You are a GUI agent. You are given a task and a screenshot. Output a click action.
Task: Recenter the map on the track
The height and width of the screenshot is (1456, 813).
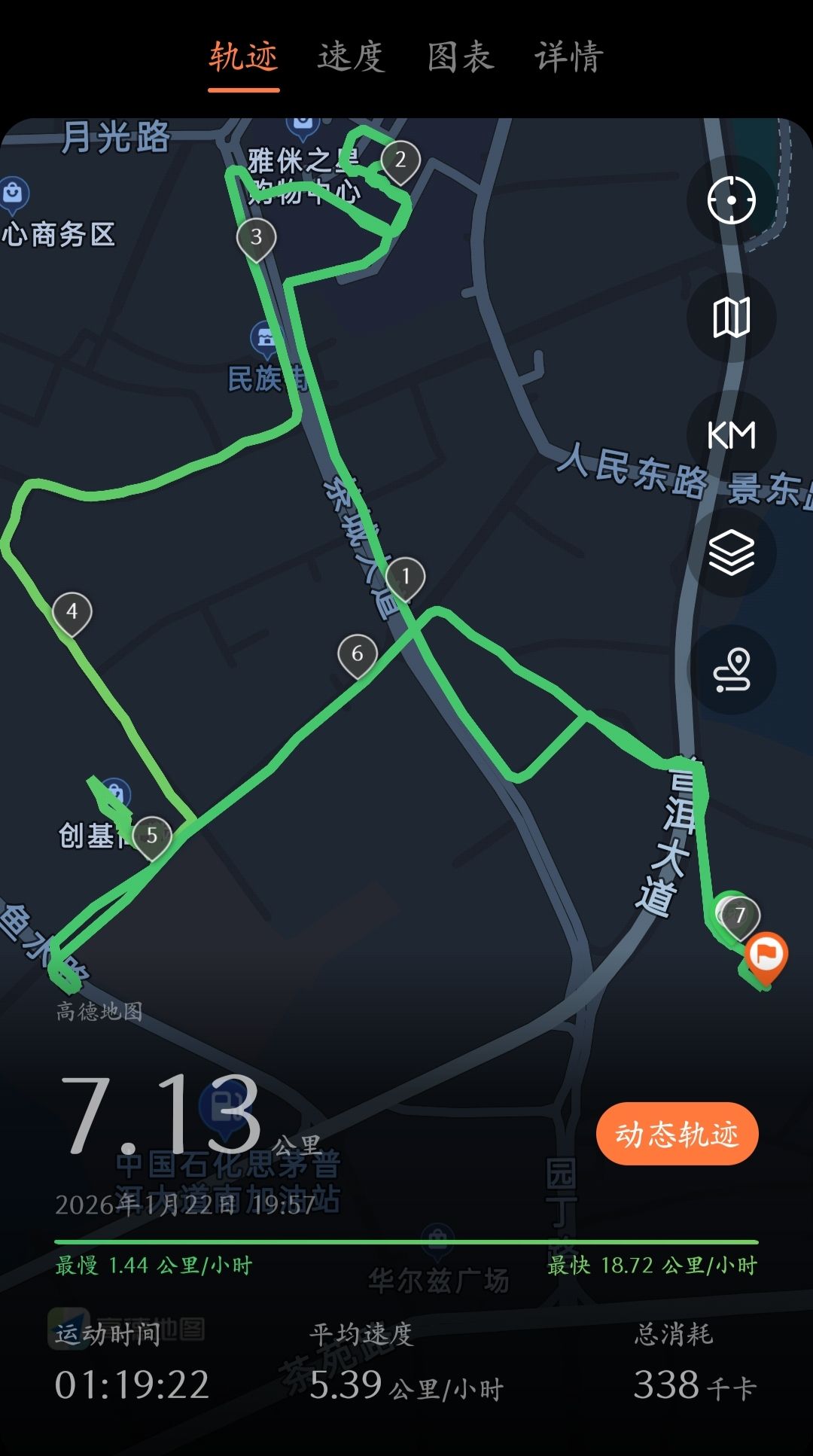point(731,200)
